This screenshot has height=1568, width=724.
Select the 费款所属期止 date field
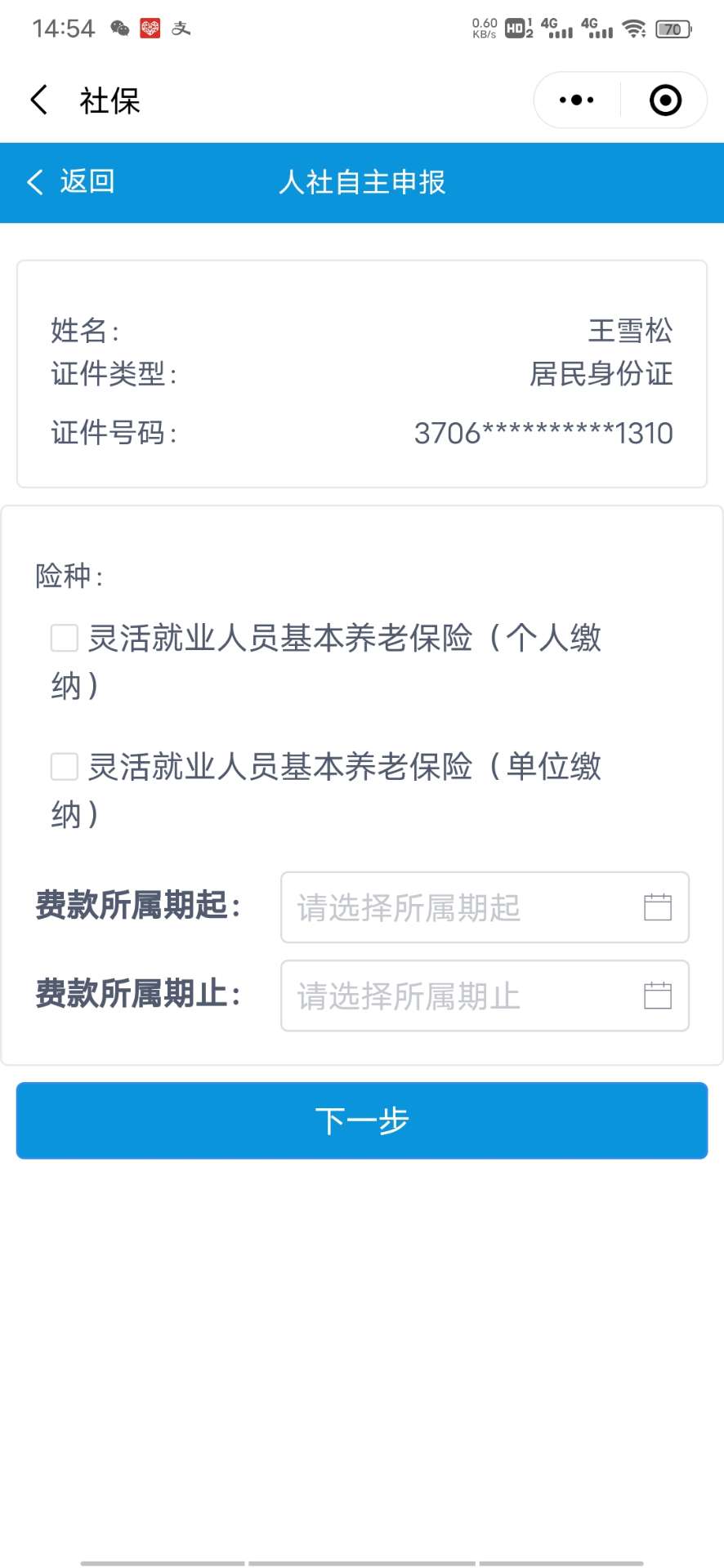click(x=484, y=996)
